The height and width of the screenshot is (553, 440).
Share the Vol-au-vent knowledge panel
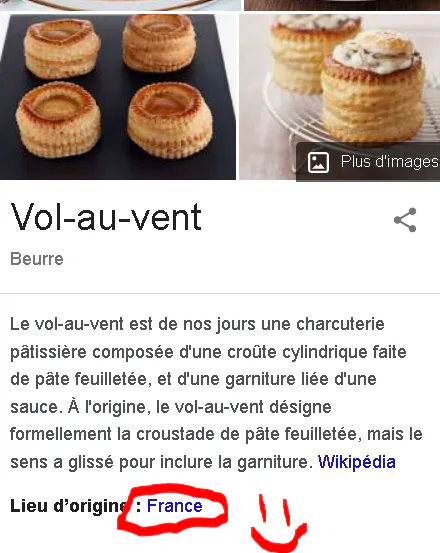pyautogui.click(x=405, y=220)
